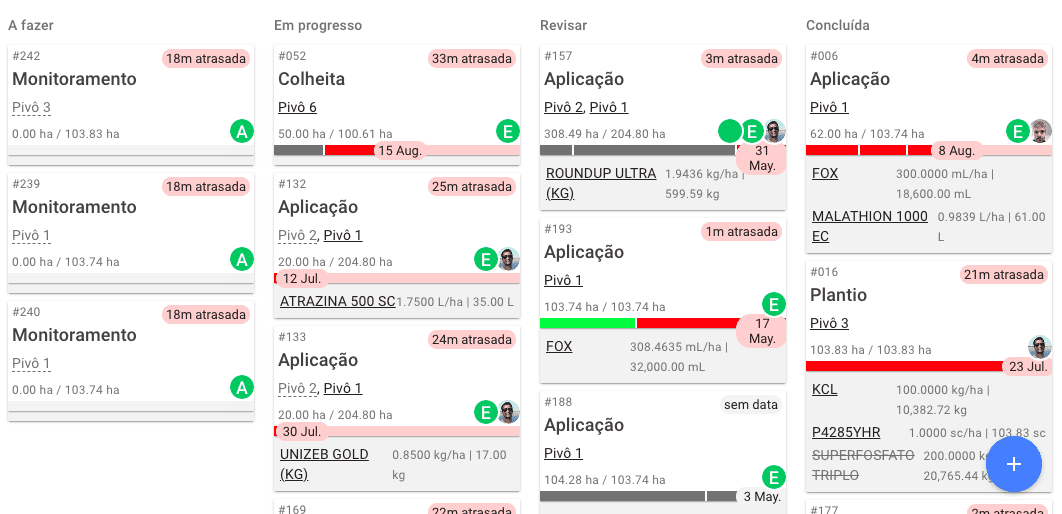Open Monitoramento card #242
1062x514 pixels.
tap(75, 79)
